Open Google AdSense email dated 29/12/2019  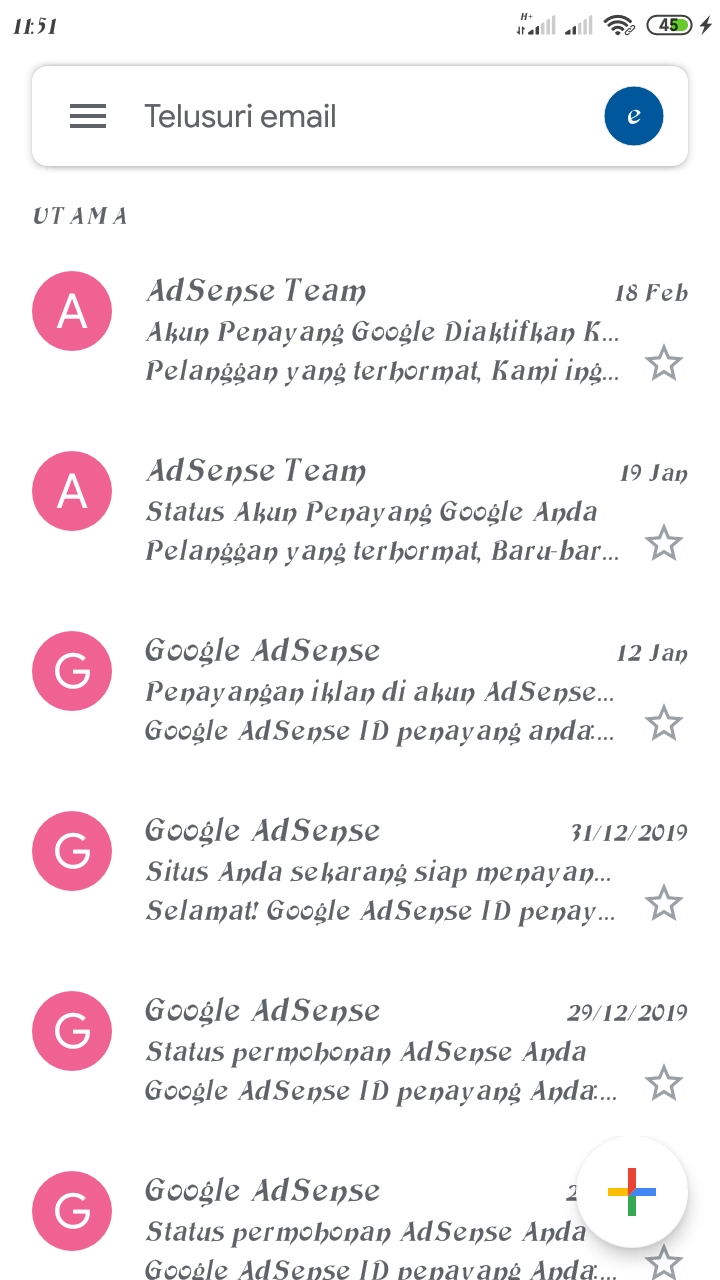coord(380,1051)
